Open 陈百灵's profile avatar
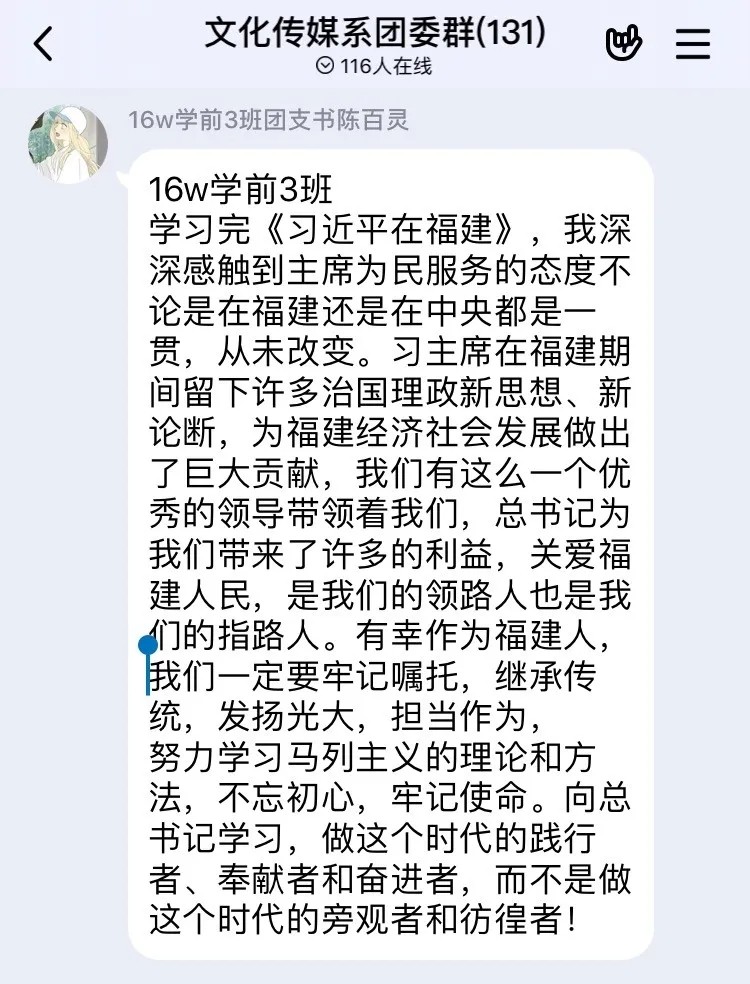750x984 pixels. pos(68,143)
